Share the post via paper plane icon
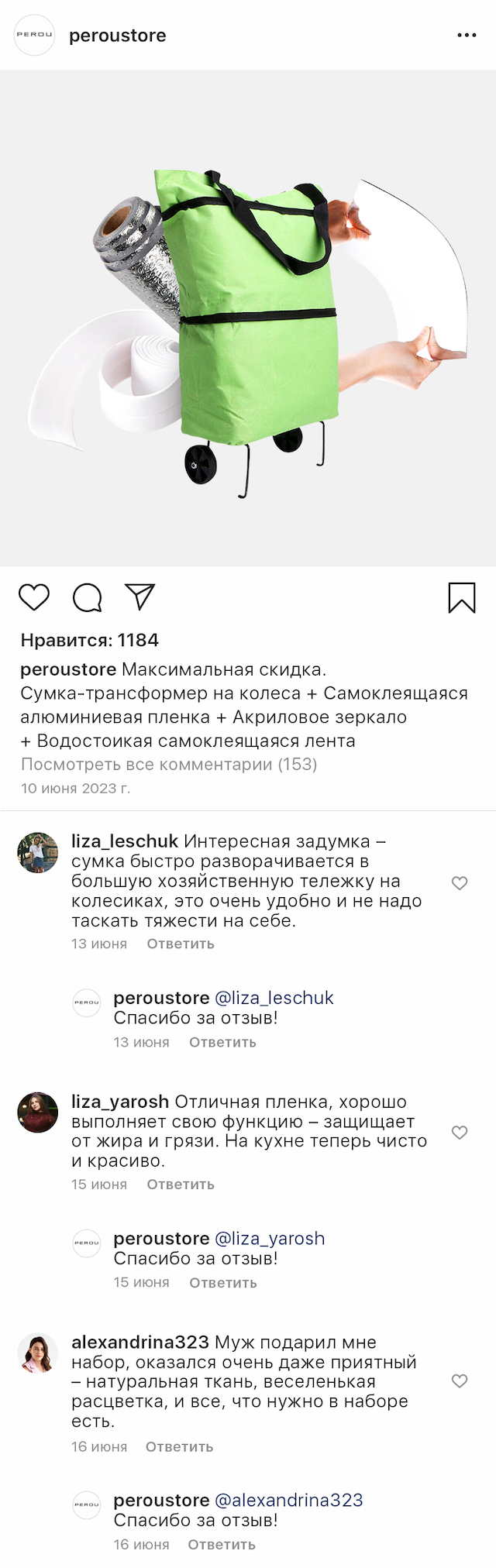Viewport: 496px width, 1568px height. 140,597
